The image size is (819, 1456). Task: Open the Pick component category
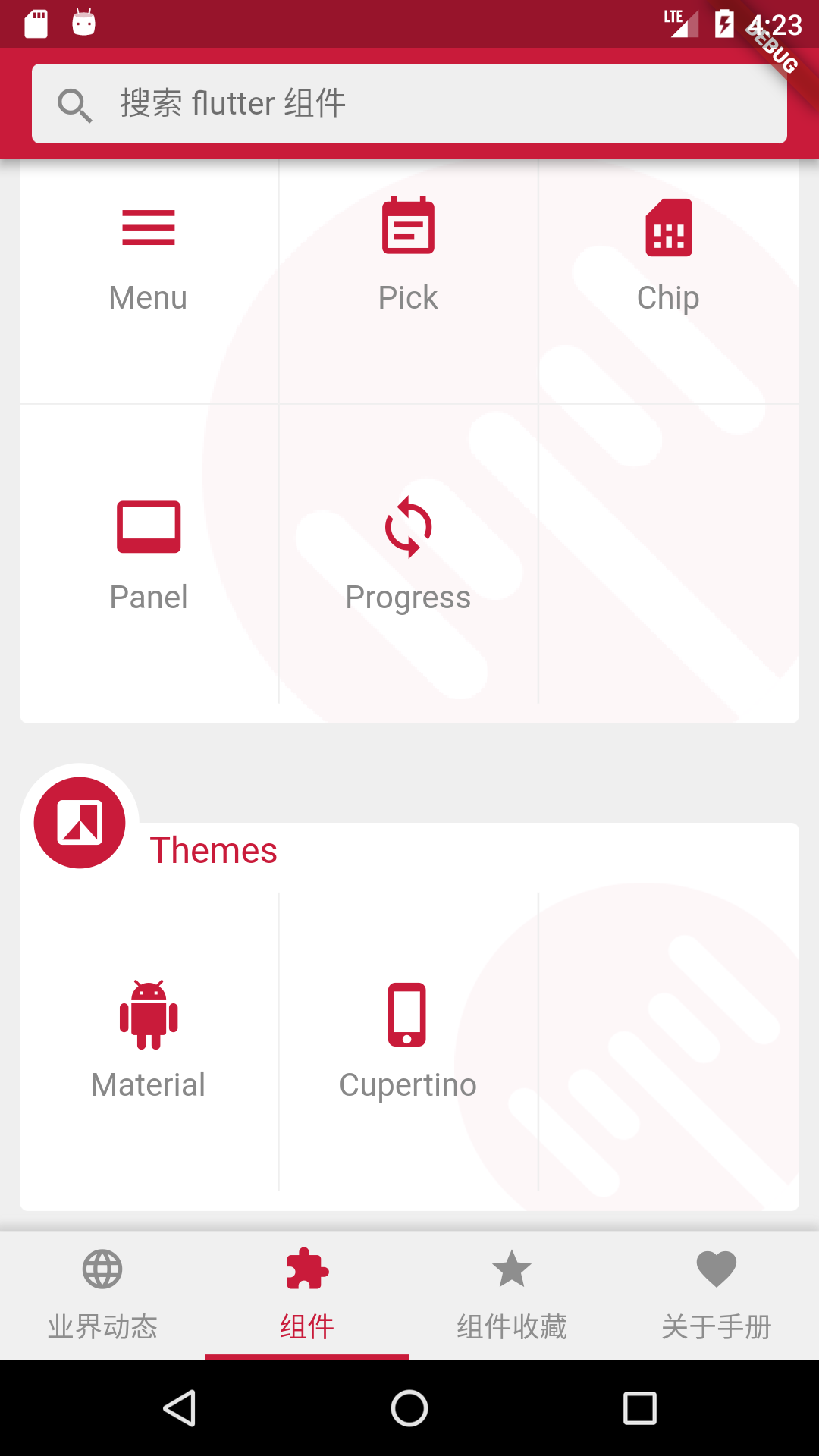408,258
